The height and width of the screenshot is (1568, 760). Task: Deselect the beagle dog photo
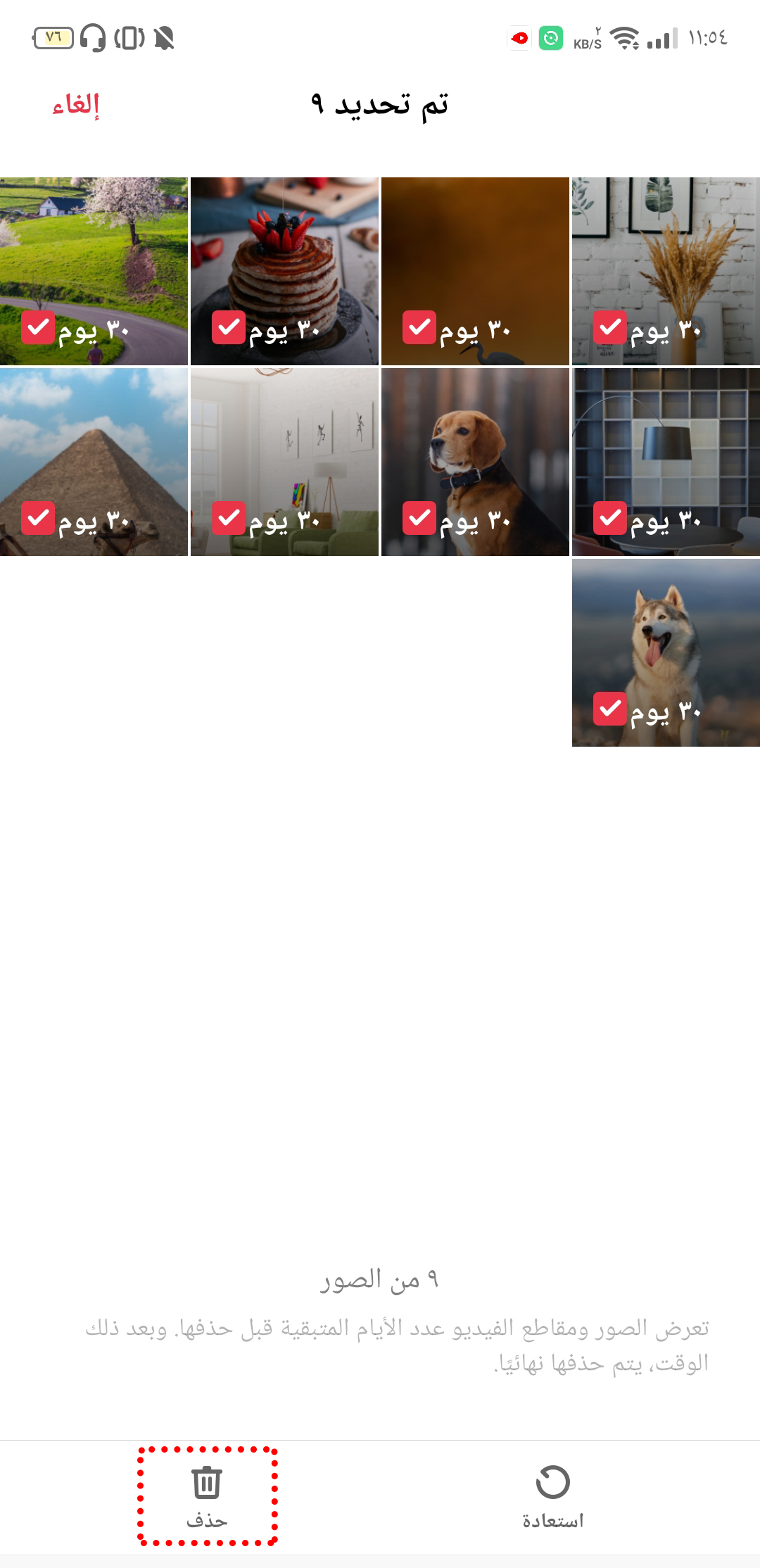click(419, 518)
